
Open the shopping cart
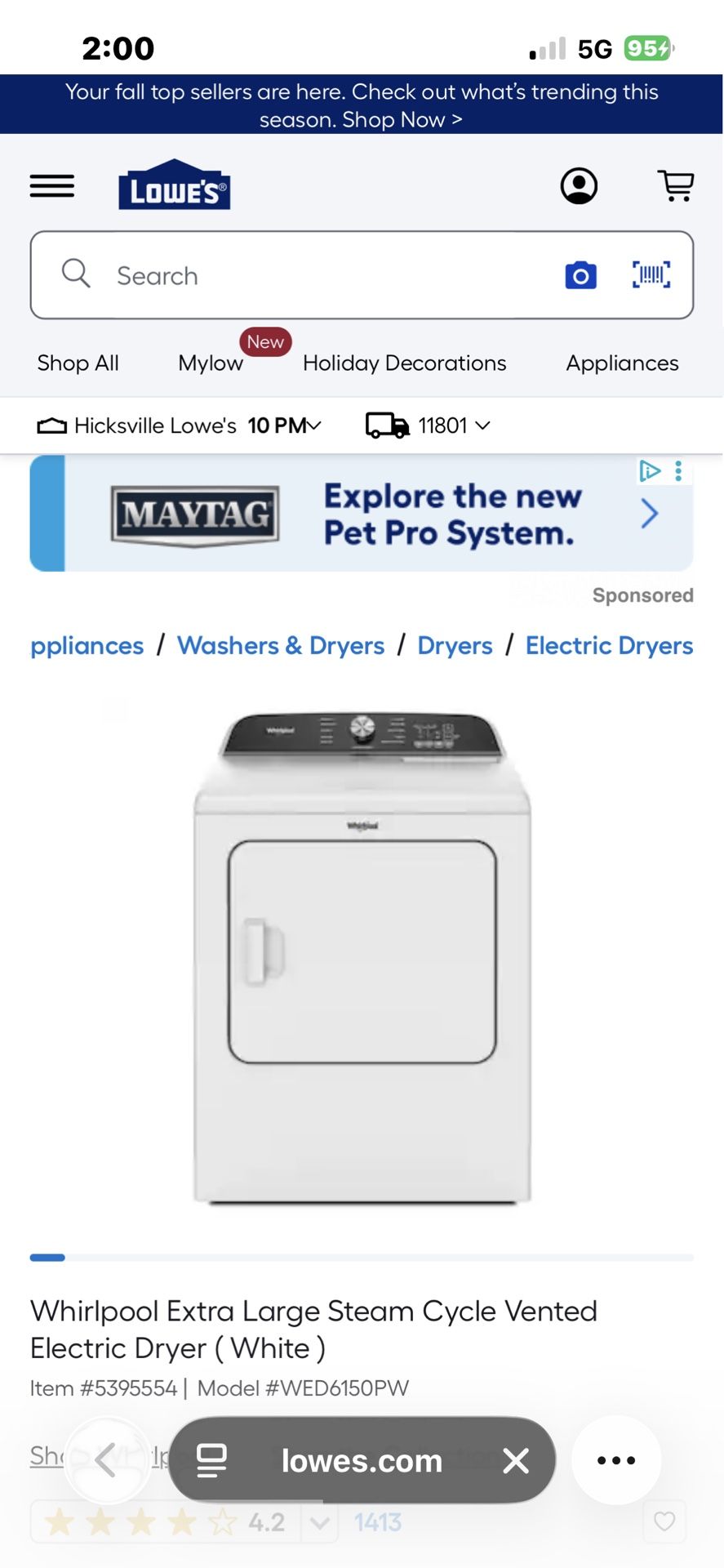click(676, 186)
